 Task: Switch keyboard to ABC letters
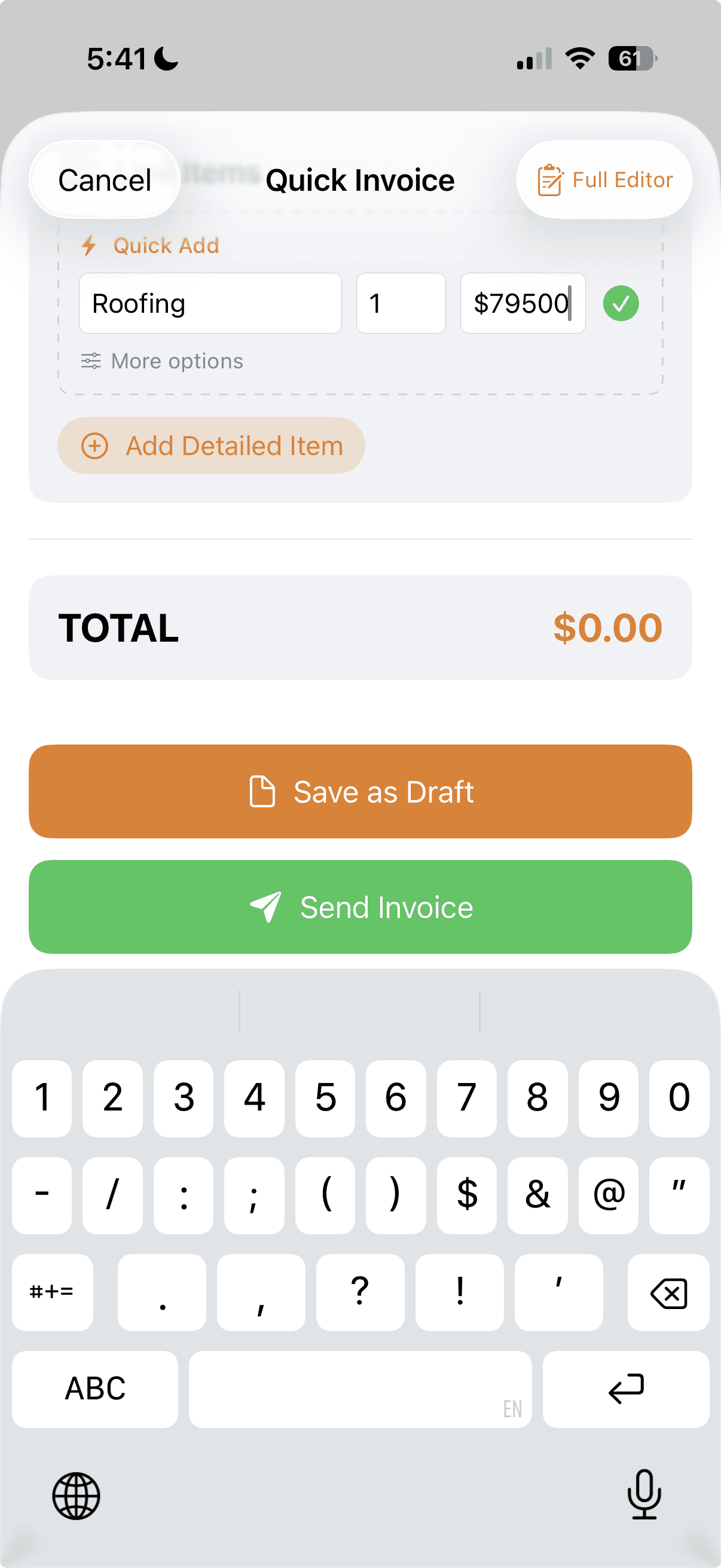tap(95, 1389)
